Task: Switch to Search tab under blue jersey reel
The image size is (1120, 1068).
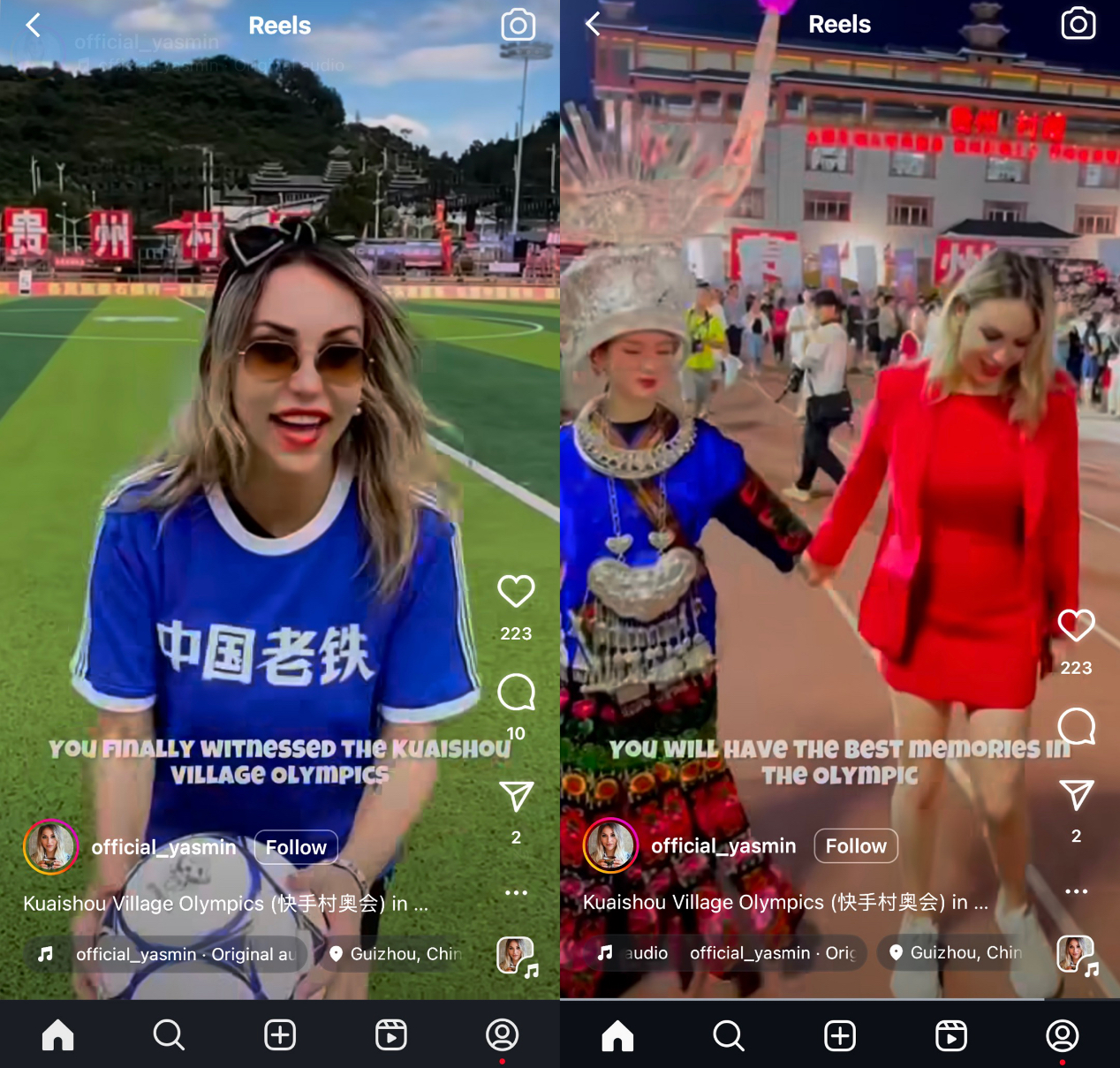Action: [168, 1034]
